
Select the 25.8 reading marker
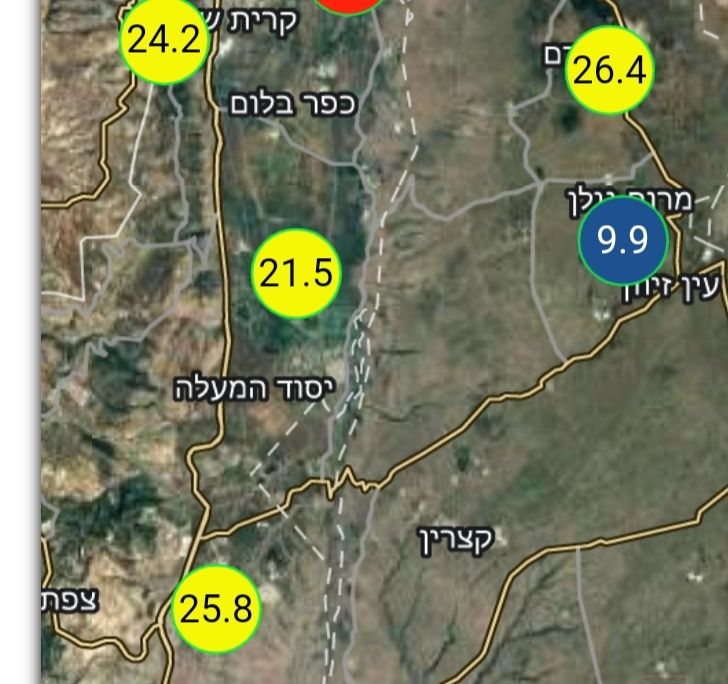coord(215,608)
